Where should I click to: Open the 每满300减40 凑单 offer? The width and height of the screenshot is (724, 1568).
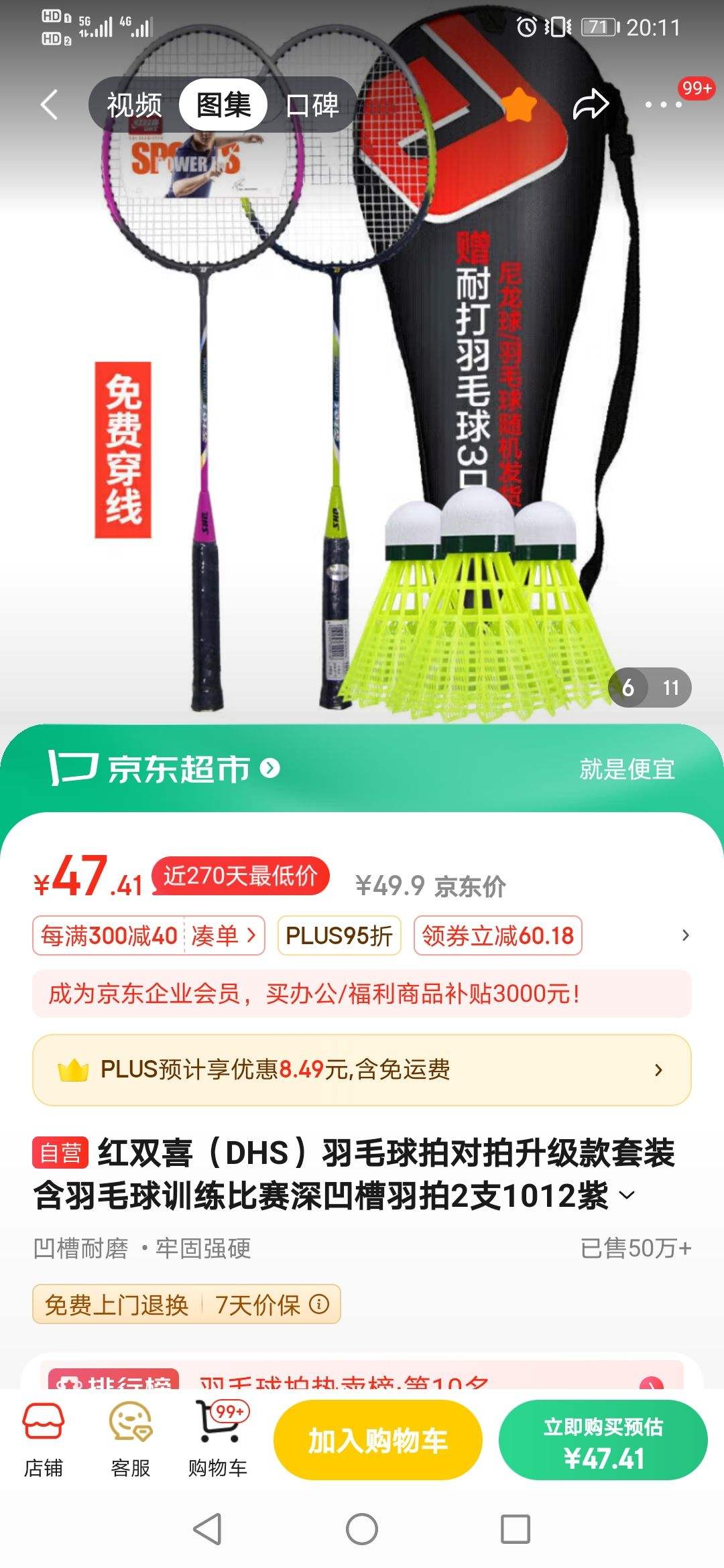149,935
